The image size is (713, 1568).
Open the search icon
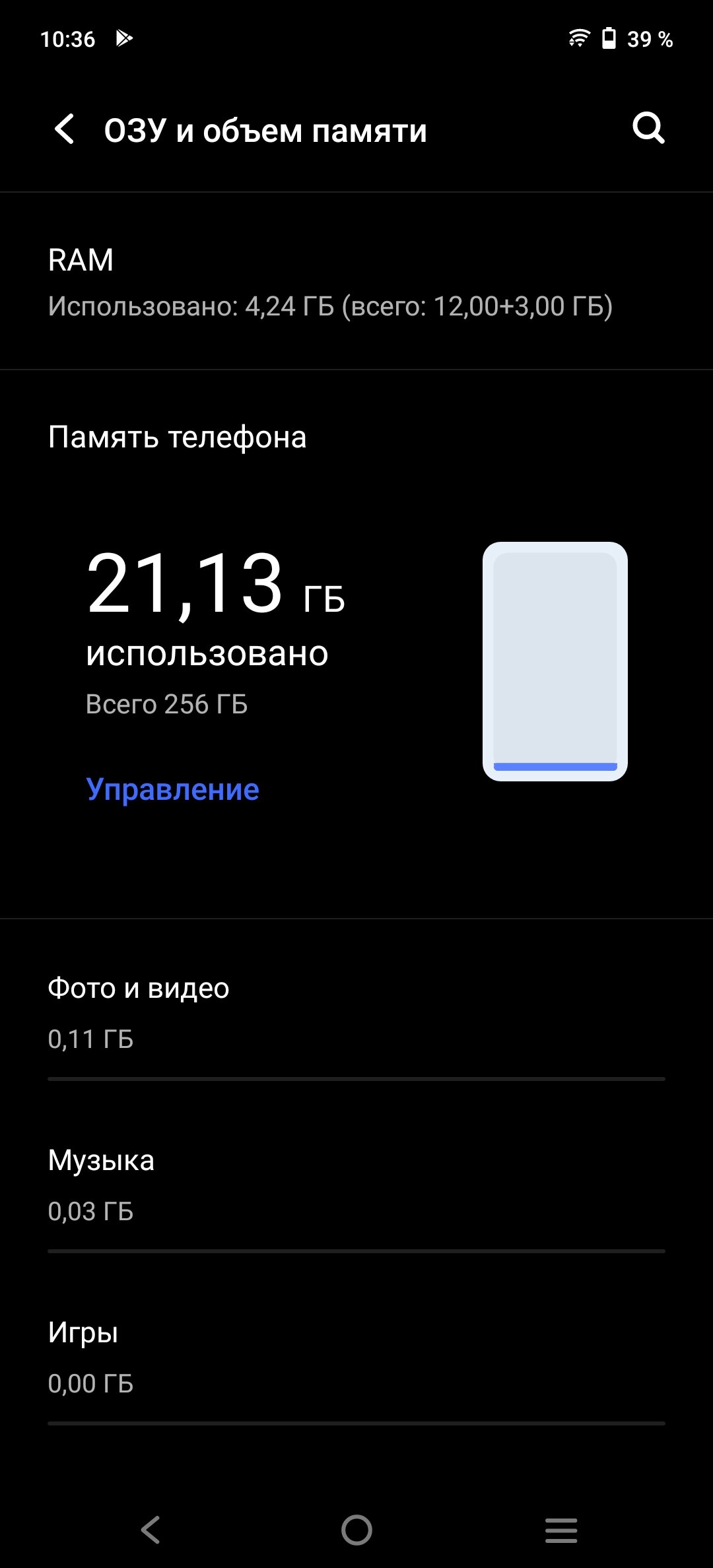click(x=648, y=128)
